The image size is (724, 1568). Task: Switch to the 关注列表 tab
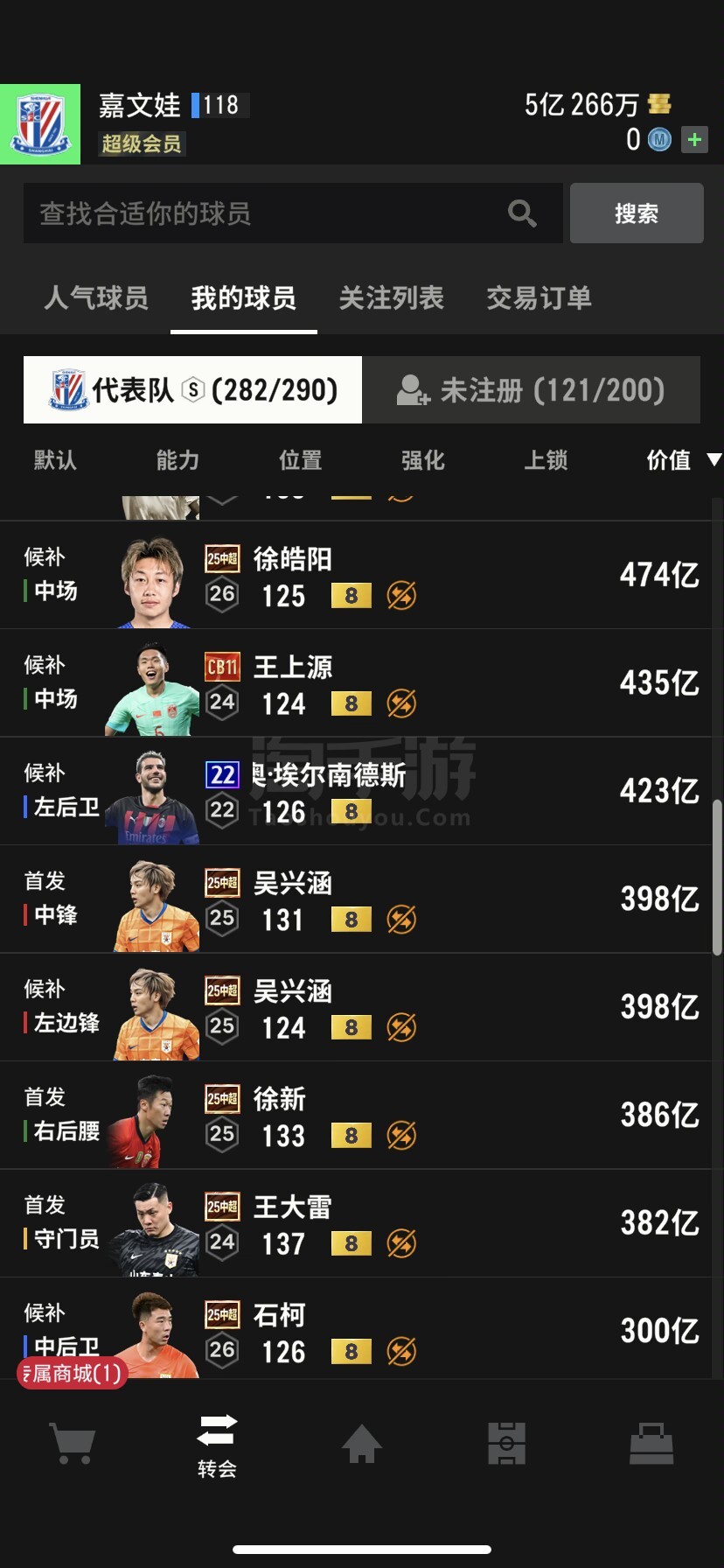coord(391,298)
